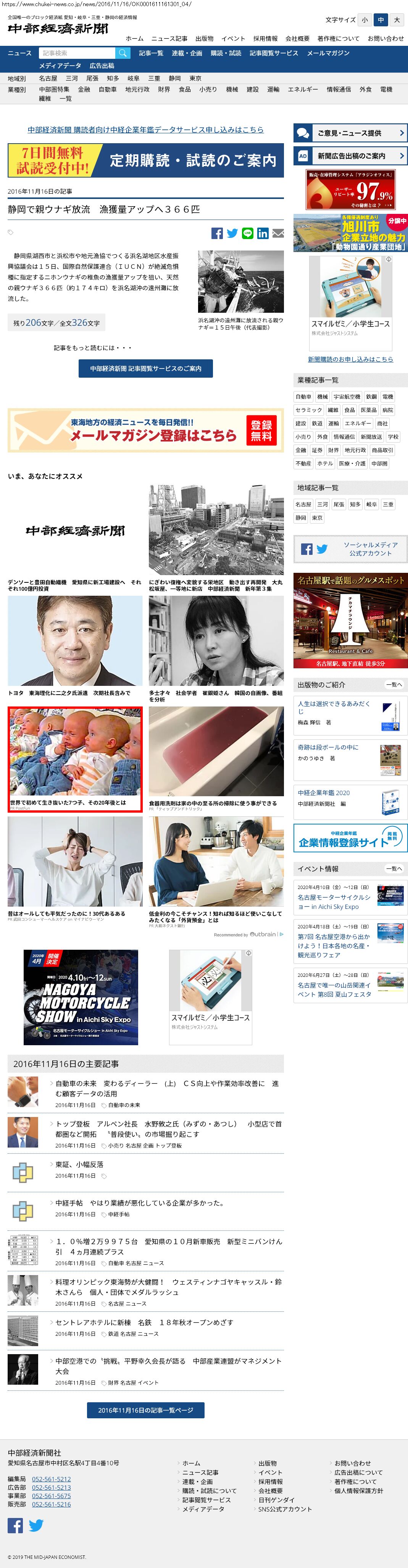Call editorial number 052-561-5212
Viewport: 408px width, 1568px height.
51,1479
